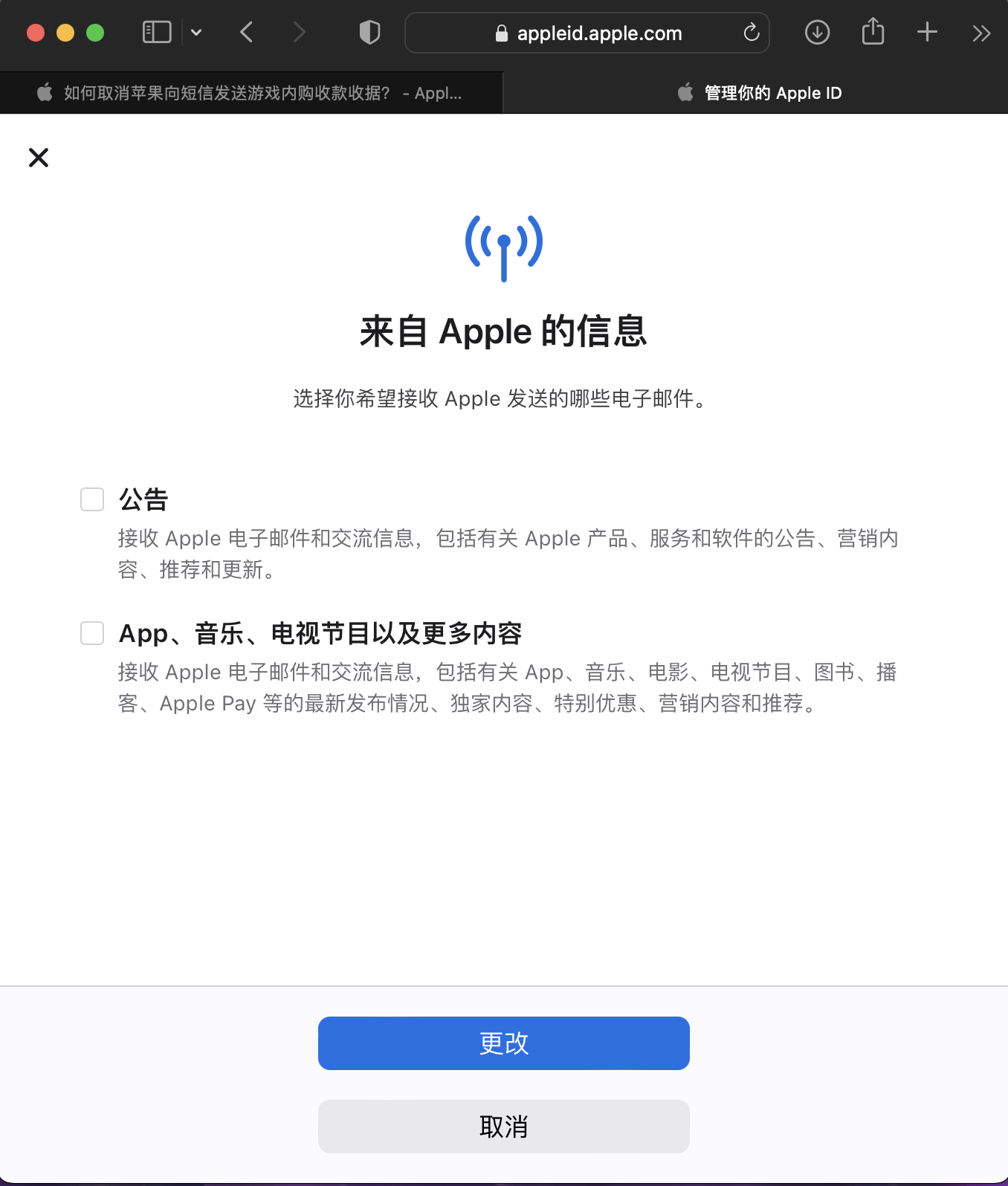Image resolution: width=1008 pixels, height=1186 pixels.
Task: Tap the 取消 button
Action: click(x=504, y=1127)
